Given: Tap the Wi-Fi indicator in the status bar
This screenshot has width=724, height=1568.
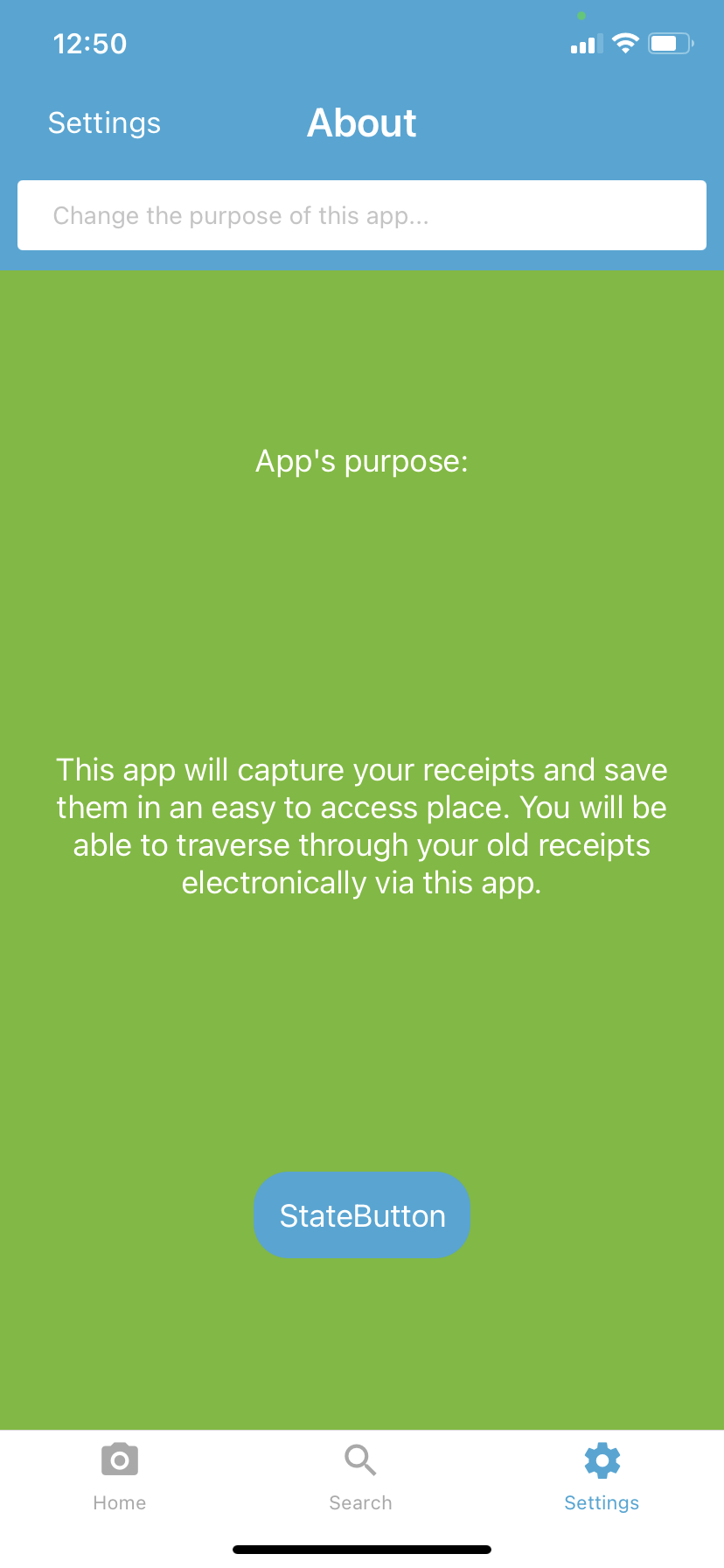Looking at the screenshot, I should 624,42.
